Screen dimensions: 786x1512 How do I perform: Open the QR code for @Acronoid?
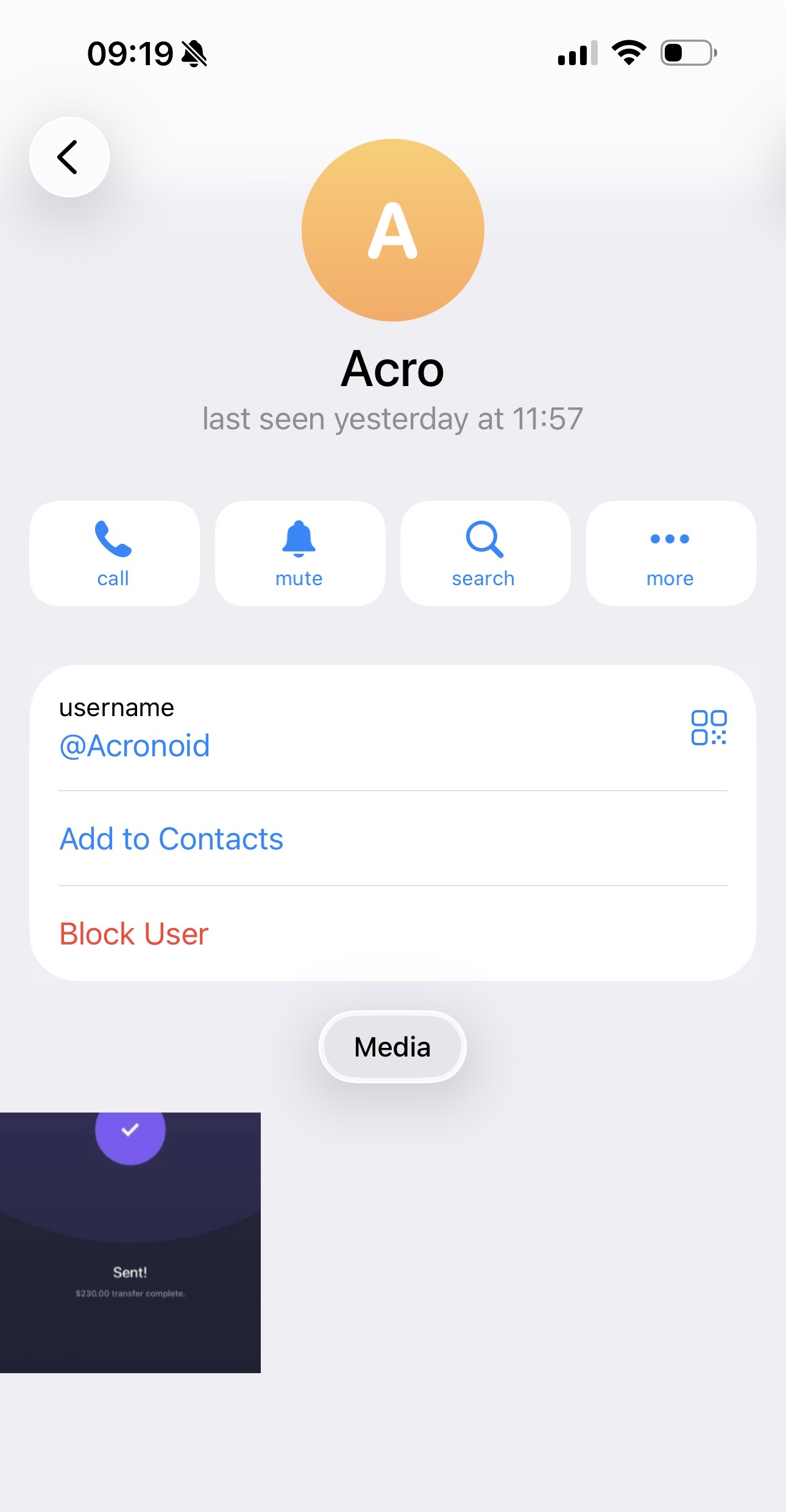[x=709, y=727]
